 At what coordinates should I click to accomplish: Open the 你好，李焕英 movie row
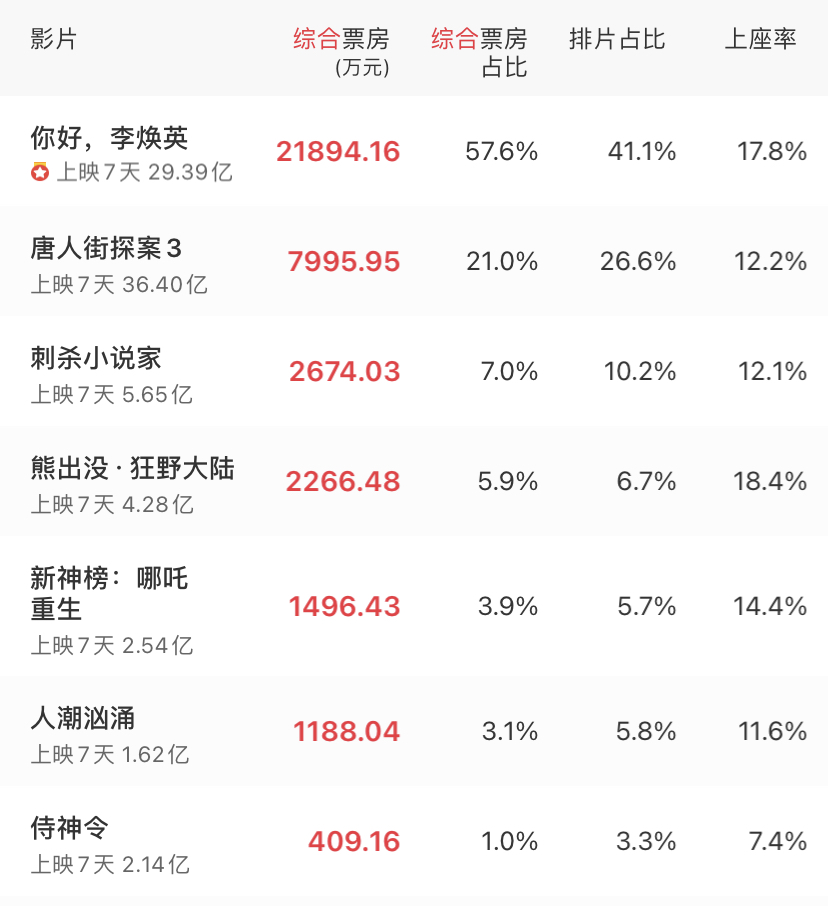pos(109,138)
